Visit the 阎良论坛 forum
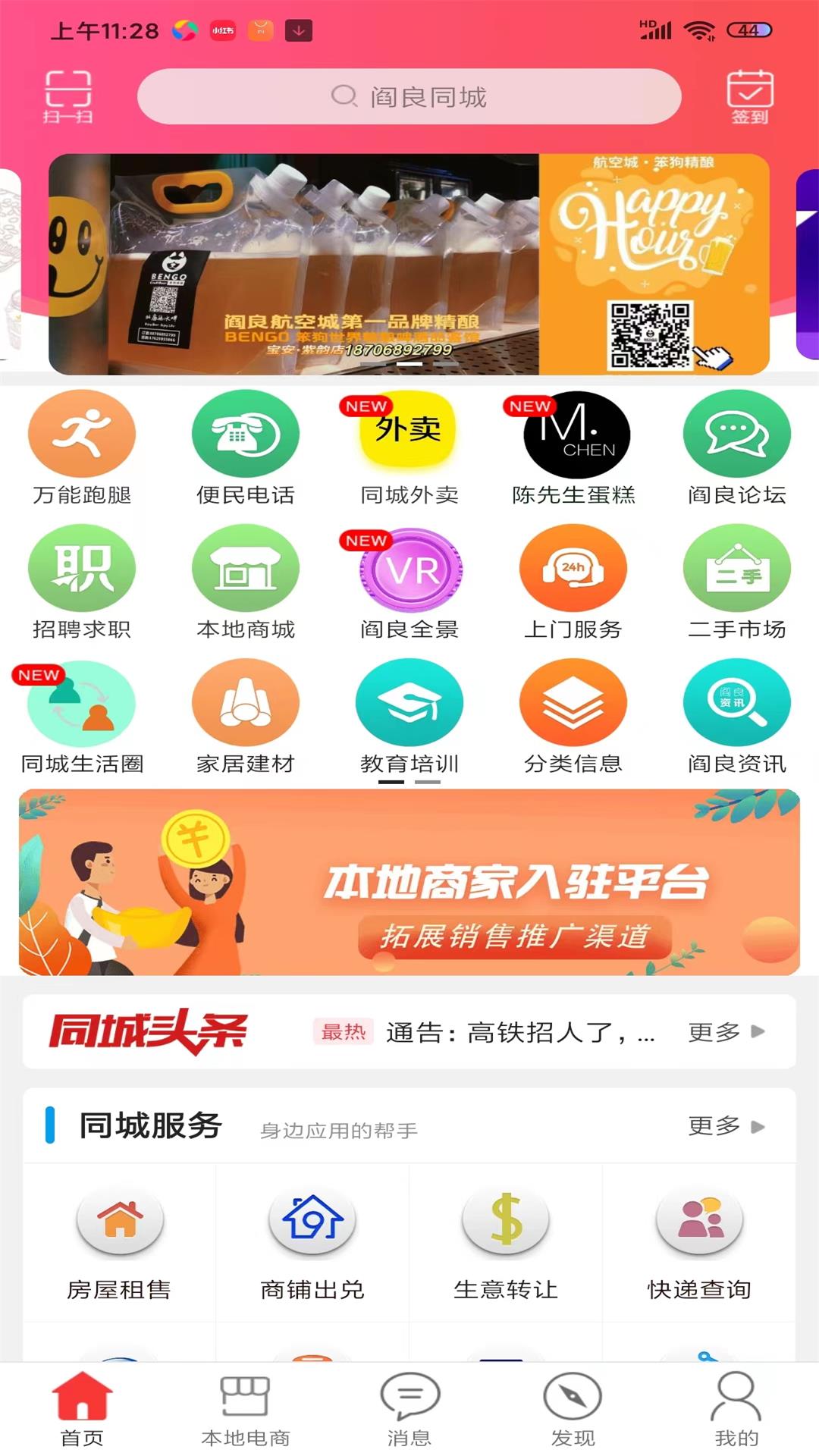This screenshot has height=1456, width=819. pyautogui.click(x=736, y=447)
